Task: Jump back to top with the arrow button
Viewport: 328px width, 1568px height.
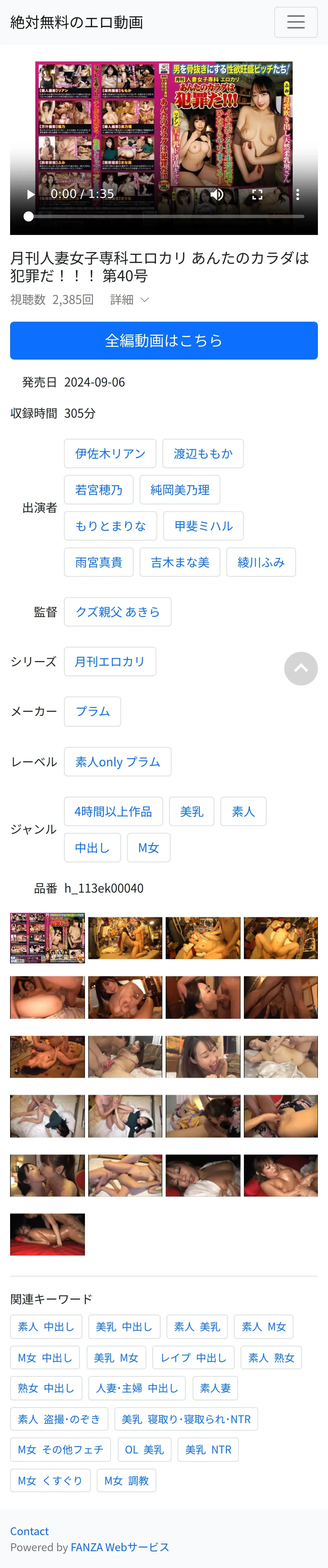Action: point(301,668)
